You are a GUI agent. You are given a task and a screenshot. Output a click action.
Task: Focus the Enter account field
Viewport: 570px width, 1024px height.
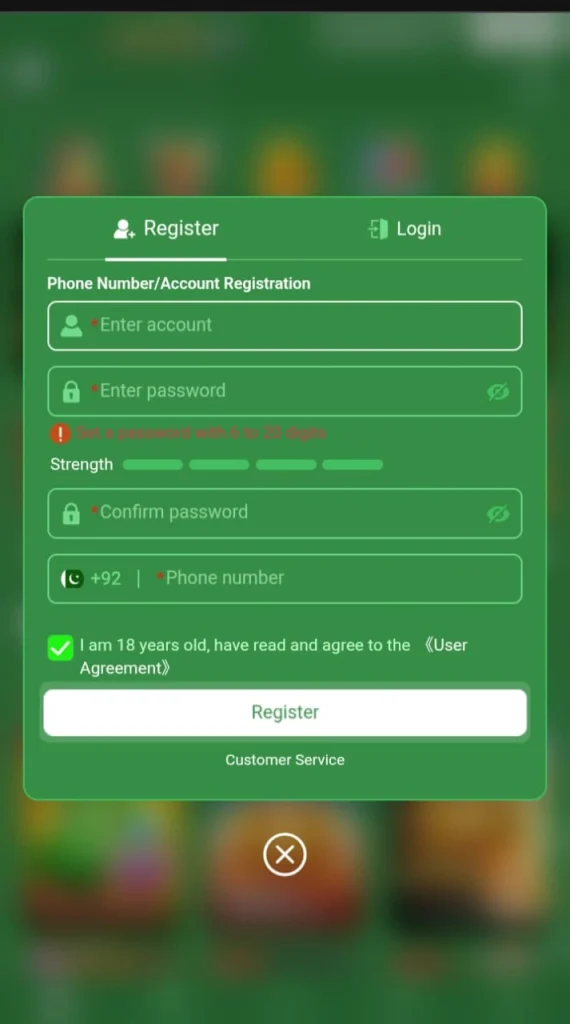pos(285,325)
